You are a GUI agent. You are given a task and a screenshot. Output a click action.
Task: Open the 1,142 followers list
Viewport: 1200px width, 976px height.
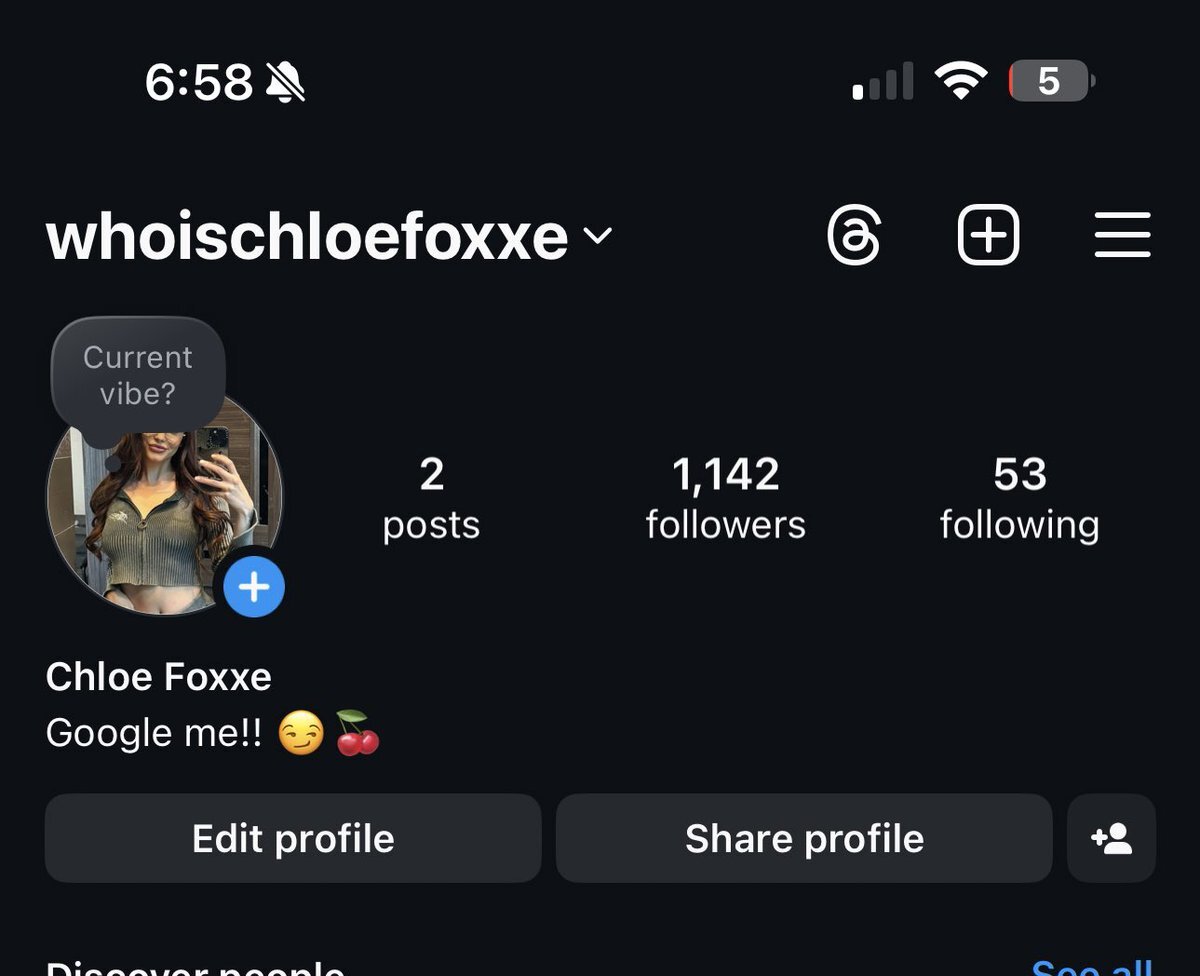pos(725,497)
